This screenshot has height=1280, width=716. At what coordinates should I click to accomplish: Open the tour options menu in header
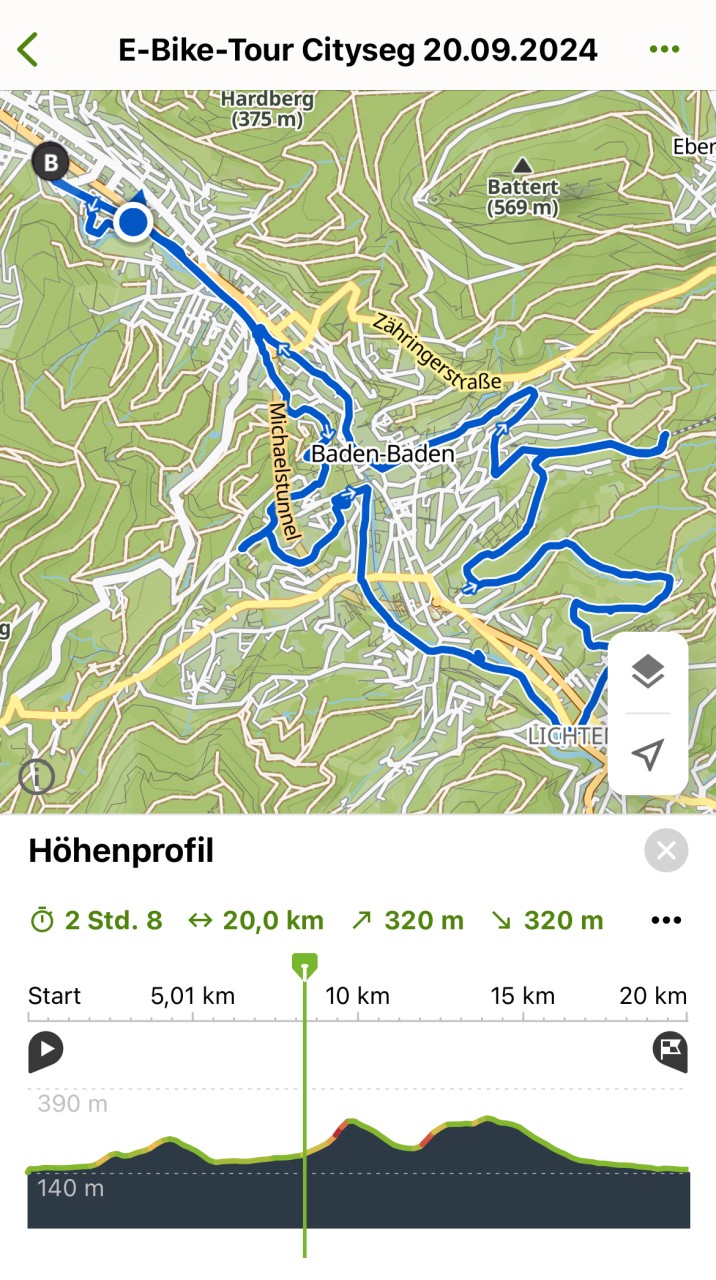(664, 49)
